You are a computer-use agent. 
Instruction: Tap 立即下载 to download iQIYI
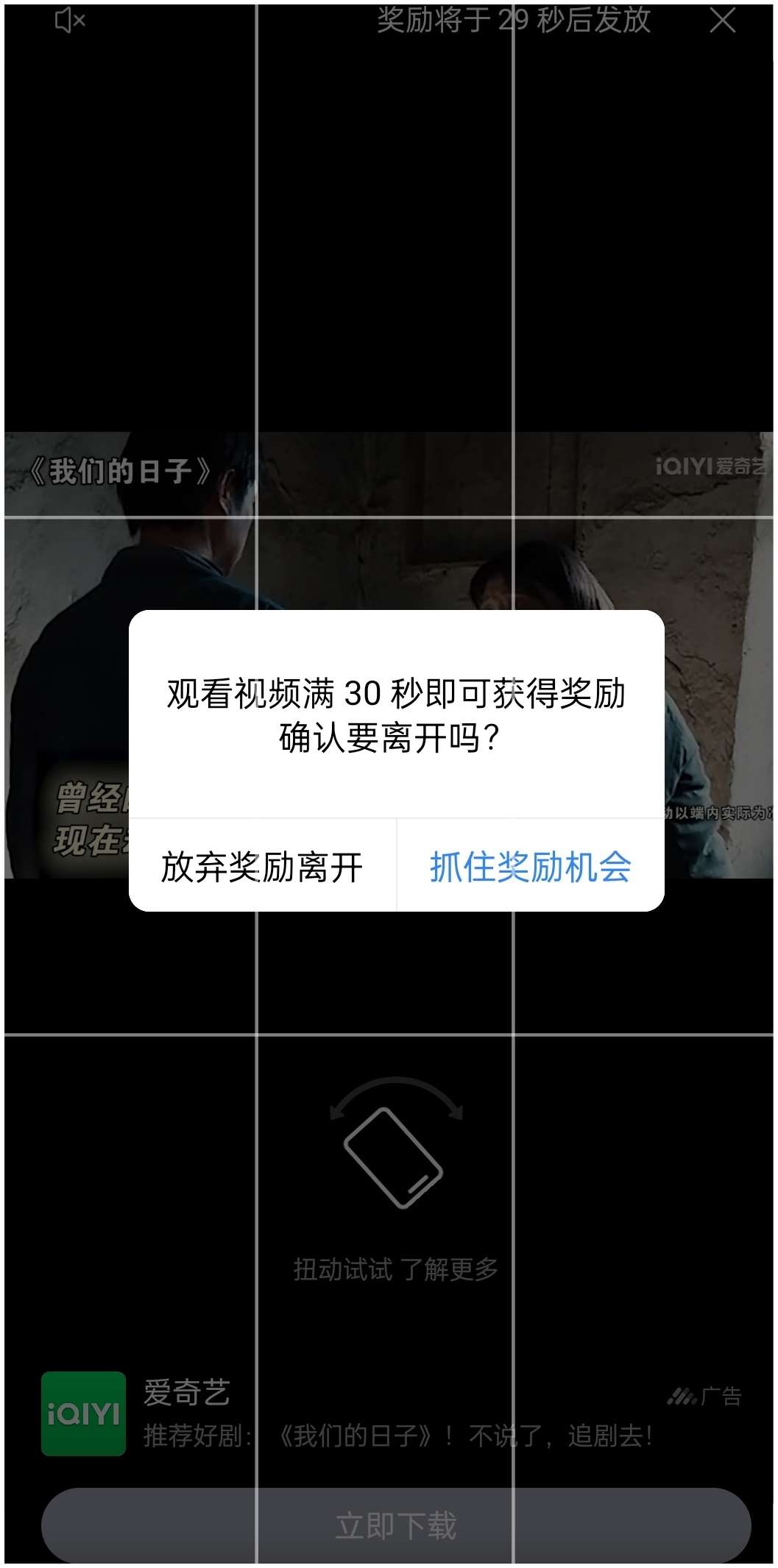[x=396, y=1525]
